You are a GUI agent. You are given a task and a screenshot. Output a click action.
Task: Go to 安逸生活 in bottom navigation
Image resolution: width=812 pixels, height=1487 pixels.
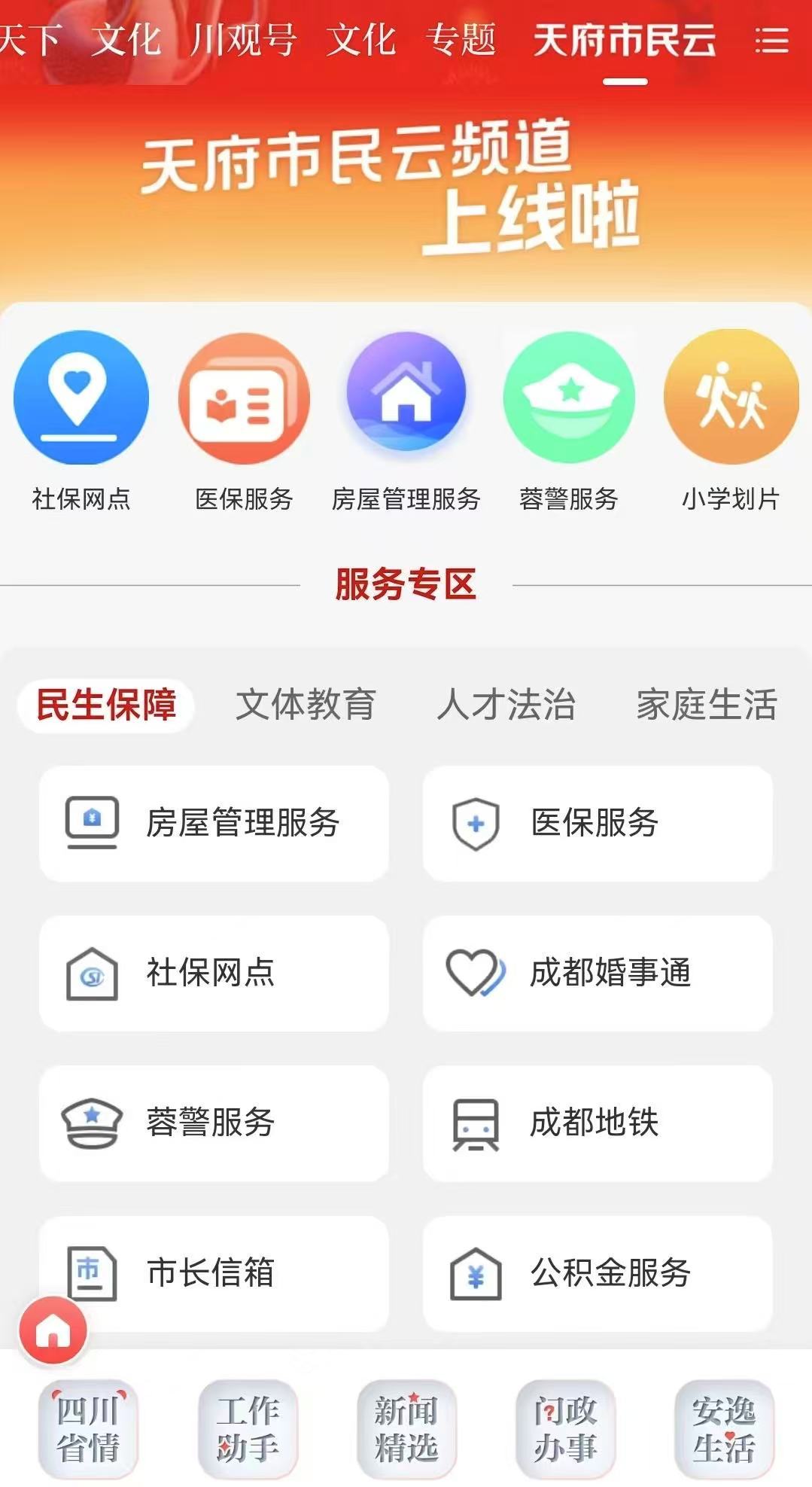click(724, 1429)
